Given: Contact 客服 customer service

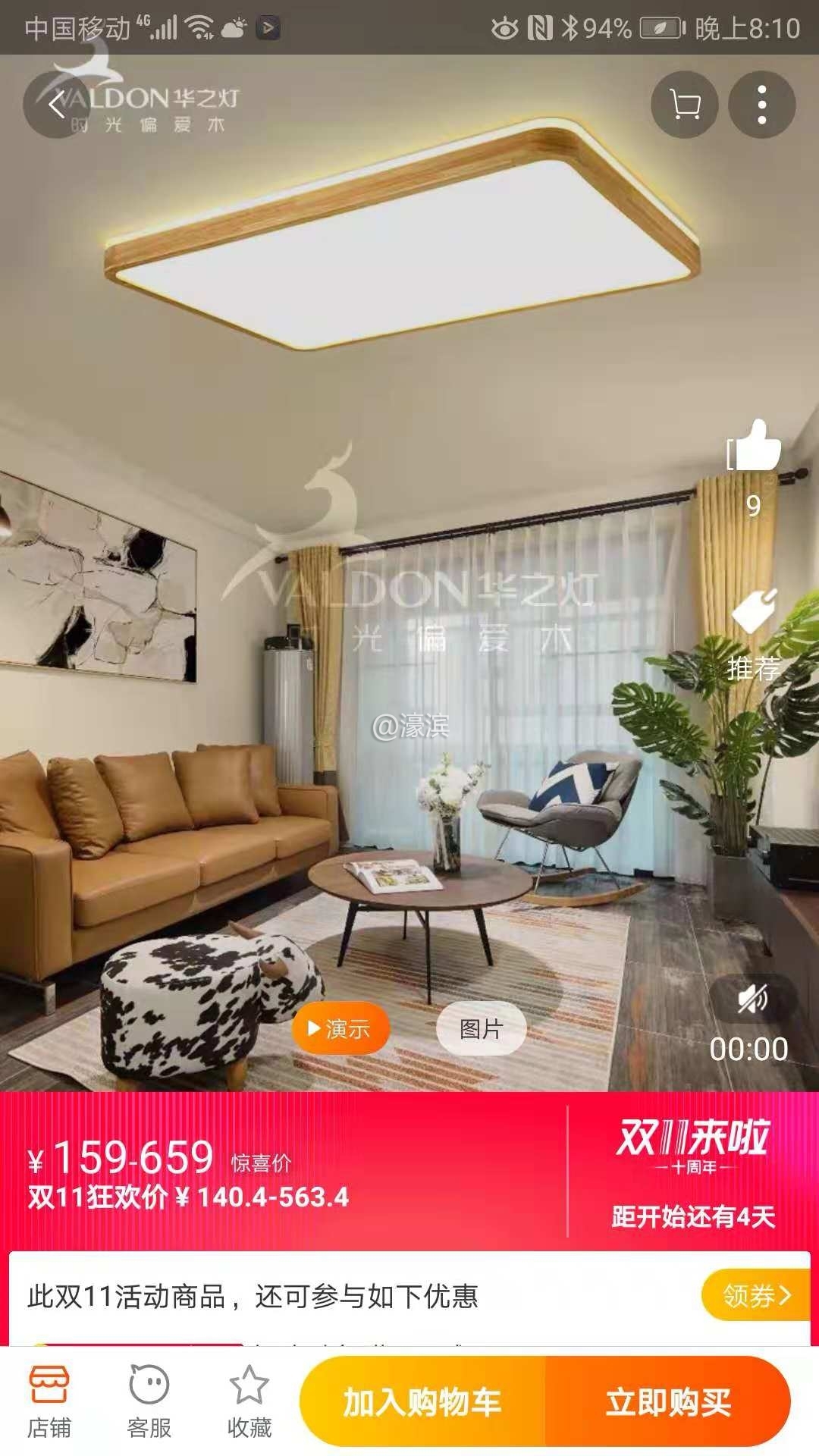Looking at the screenshot, I should point(149,1402).
